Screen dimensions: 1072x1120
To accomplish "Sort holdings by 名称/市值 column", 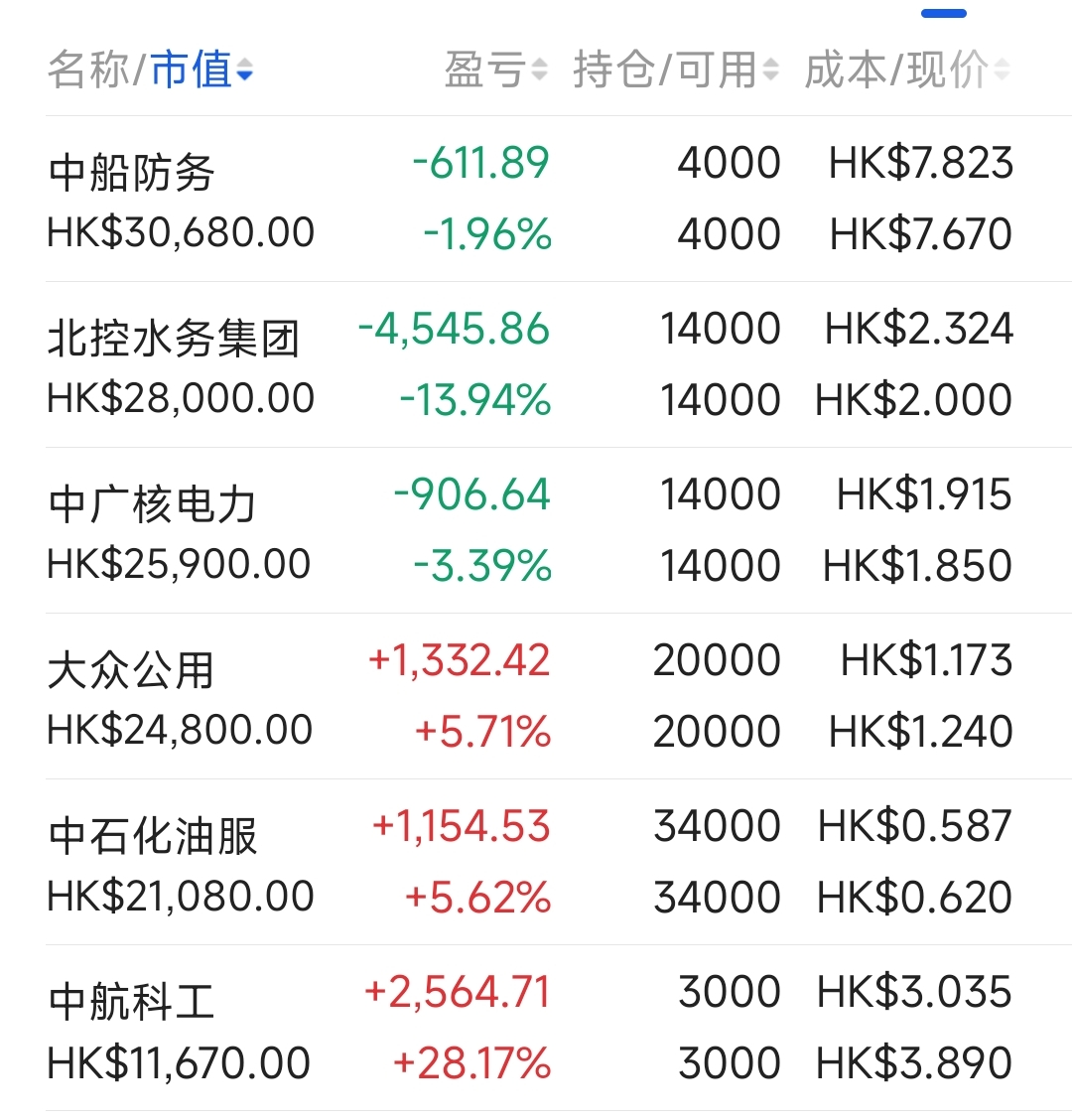I will (149, 70).
